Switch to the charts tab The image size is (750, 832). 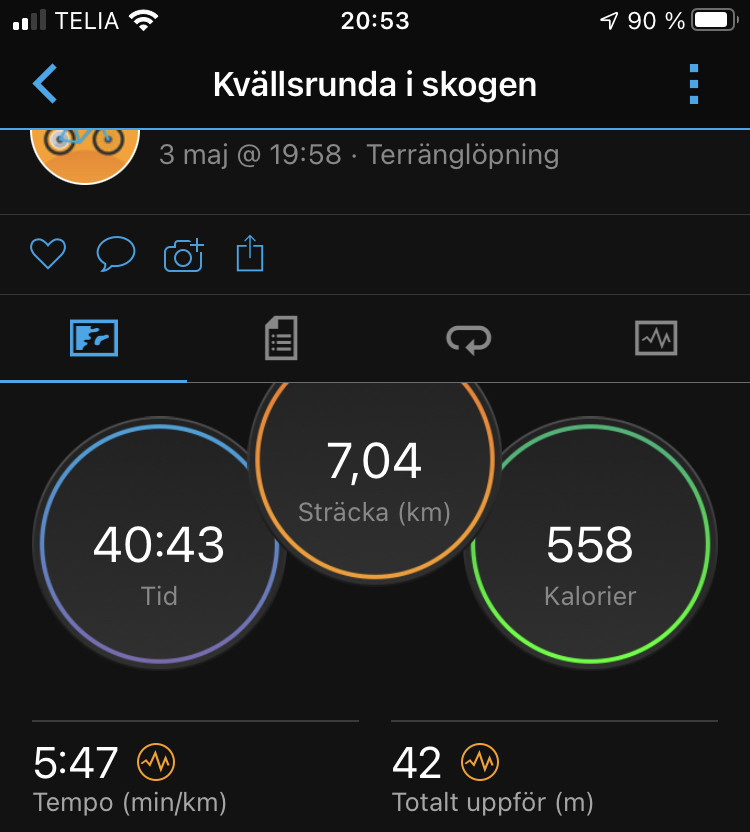point(656,339)
